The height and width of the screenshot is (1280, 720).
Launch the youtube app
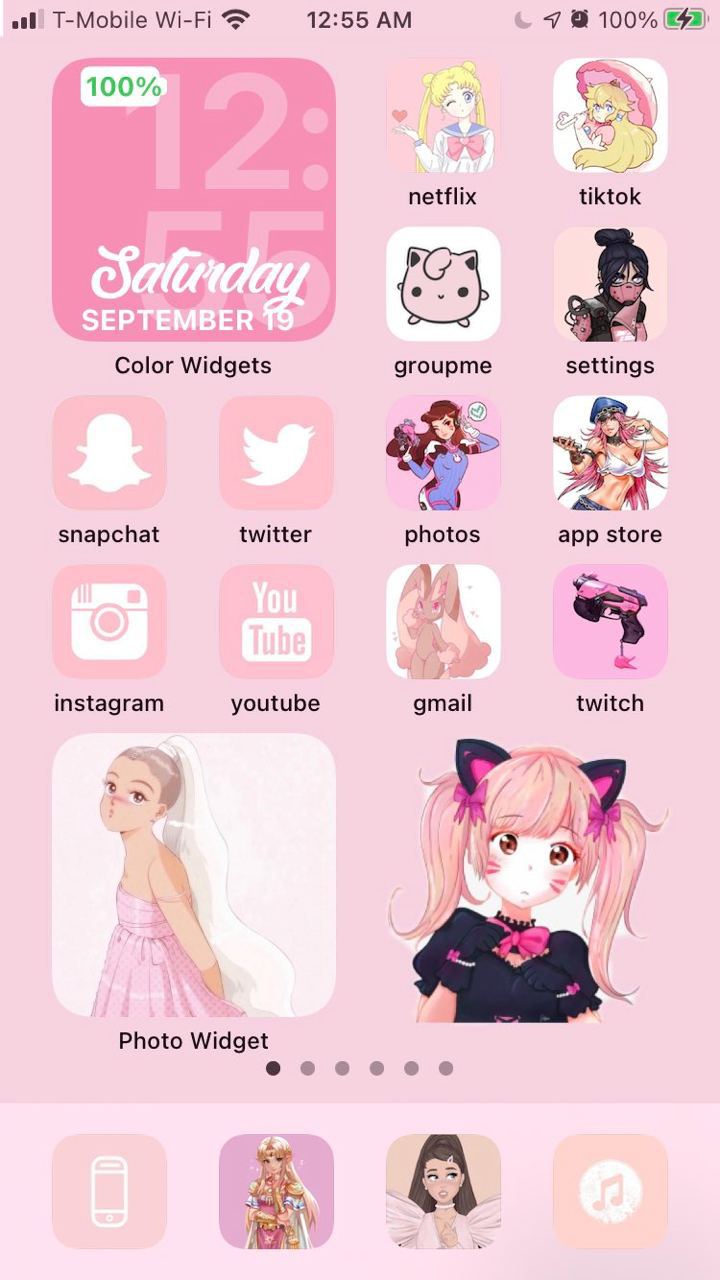pos(276,622)
